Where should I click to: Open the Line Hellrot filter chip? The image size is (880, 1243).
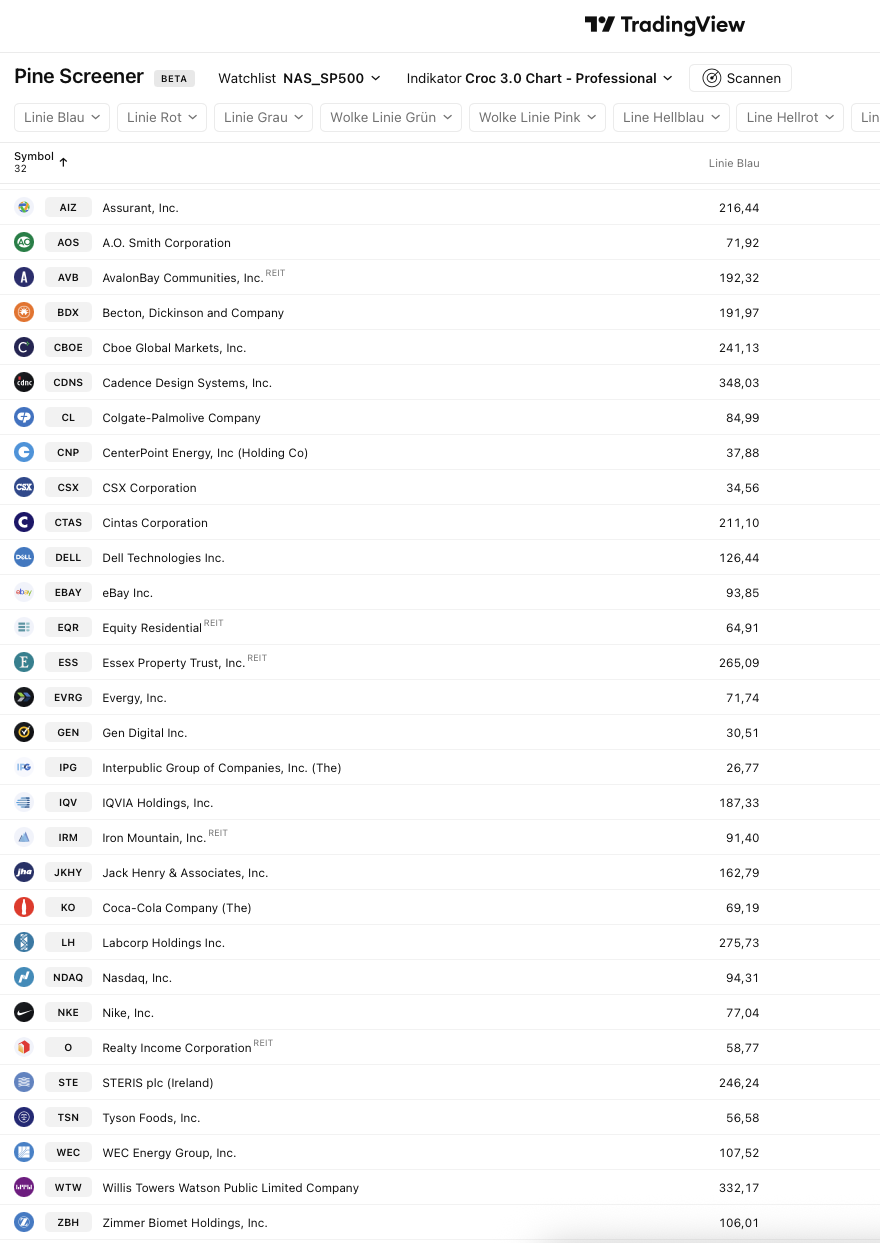coord(789,117)
